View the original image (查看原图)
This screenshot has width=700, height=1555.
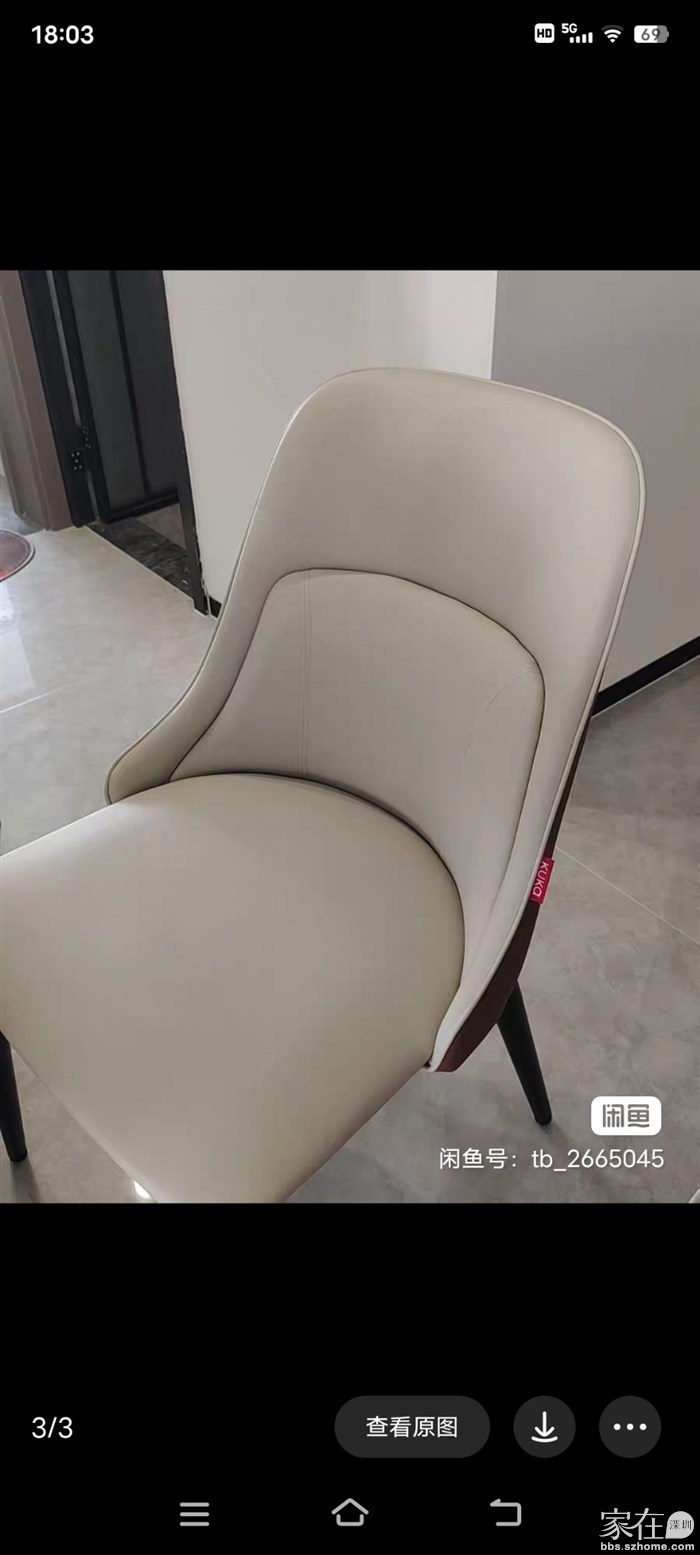point(412,1427)
